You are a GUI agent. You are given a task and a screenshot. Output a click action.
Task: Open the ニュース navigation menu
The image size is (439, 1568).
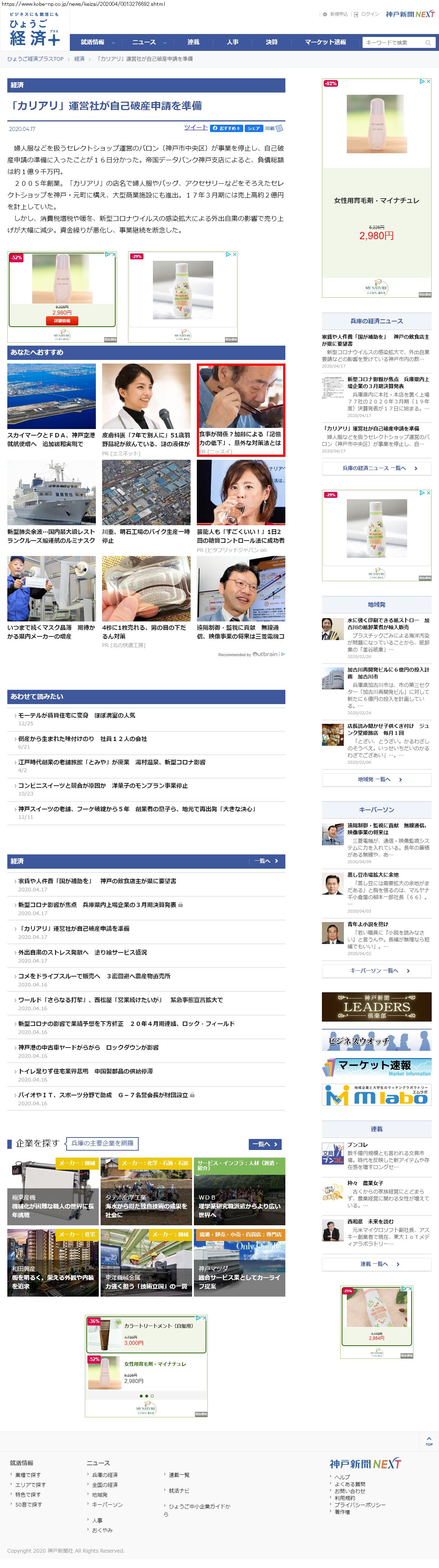pos(149,42)
